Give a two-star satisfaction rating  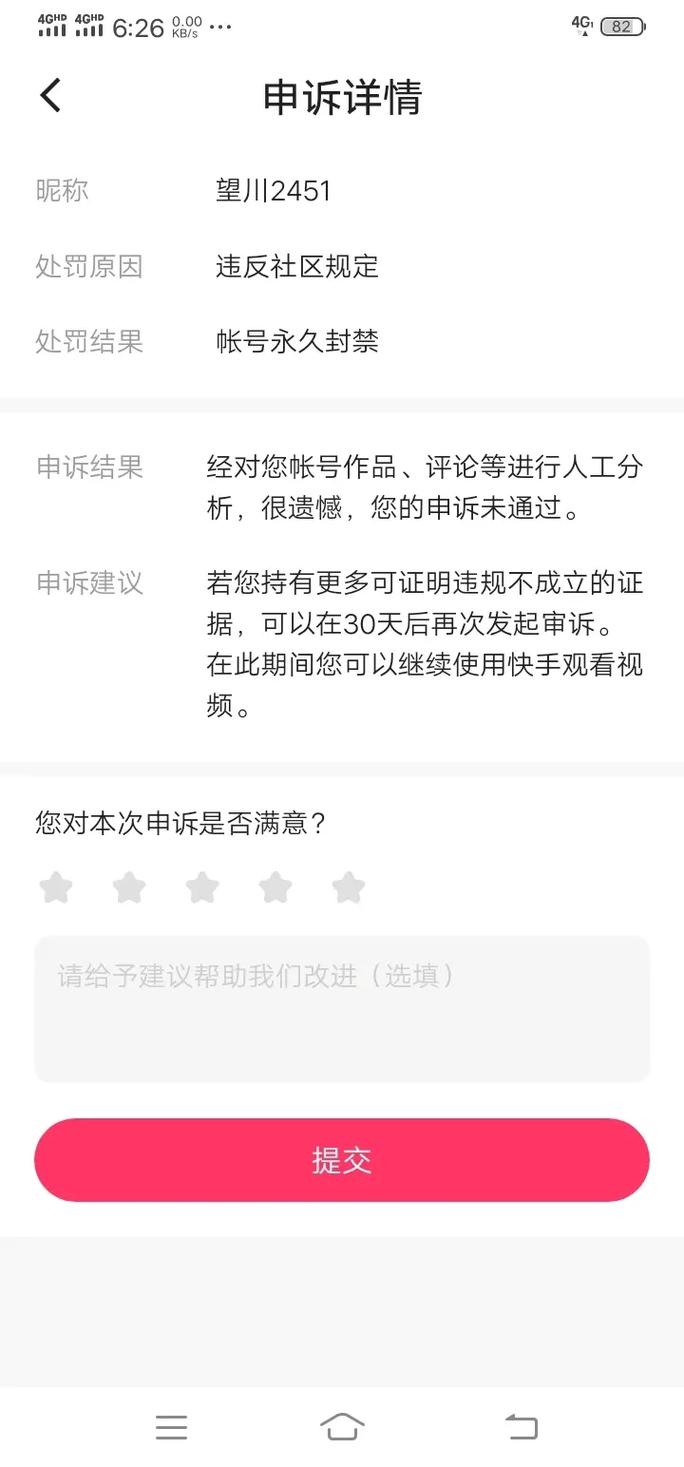click(x=129, y=887)
